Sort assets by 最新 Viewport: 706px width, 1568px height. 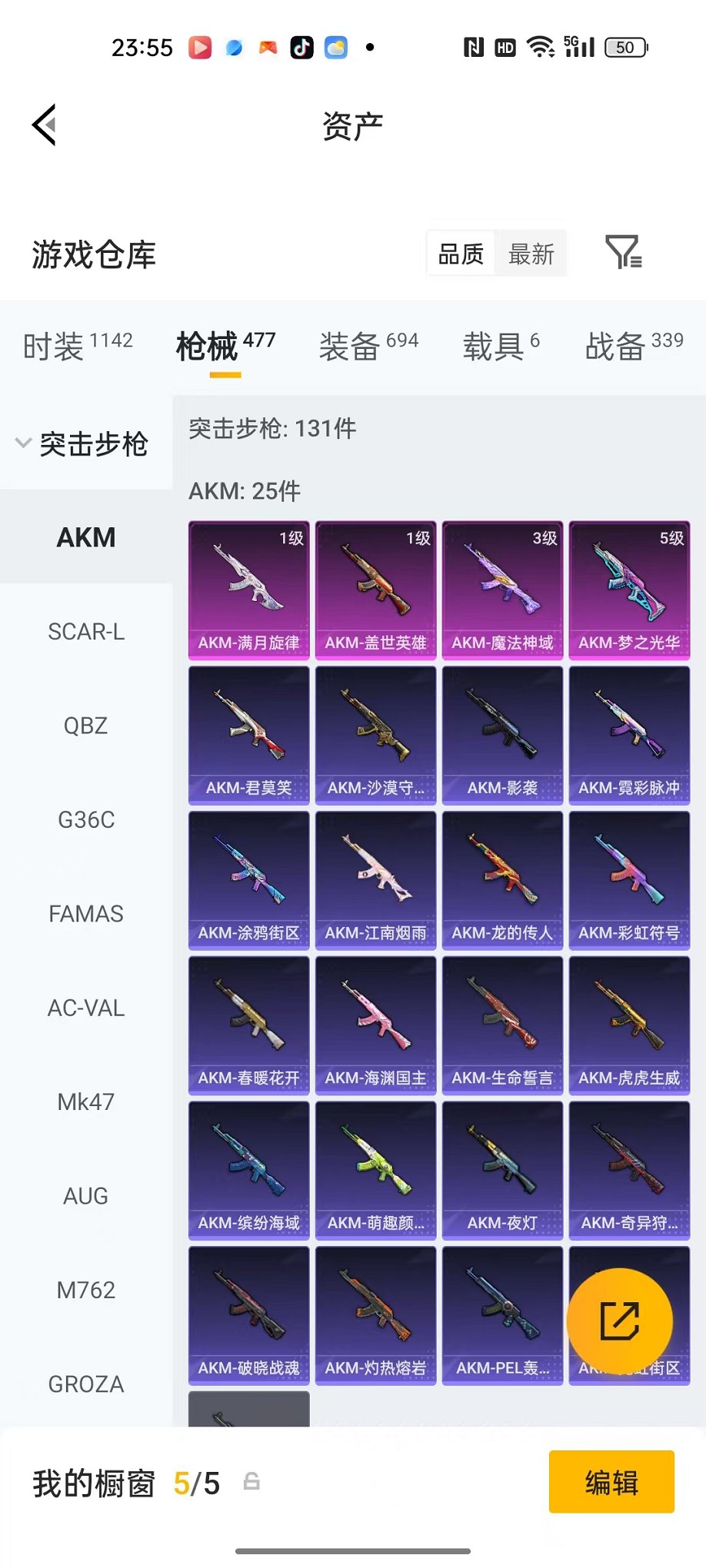pos(531,254)
